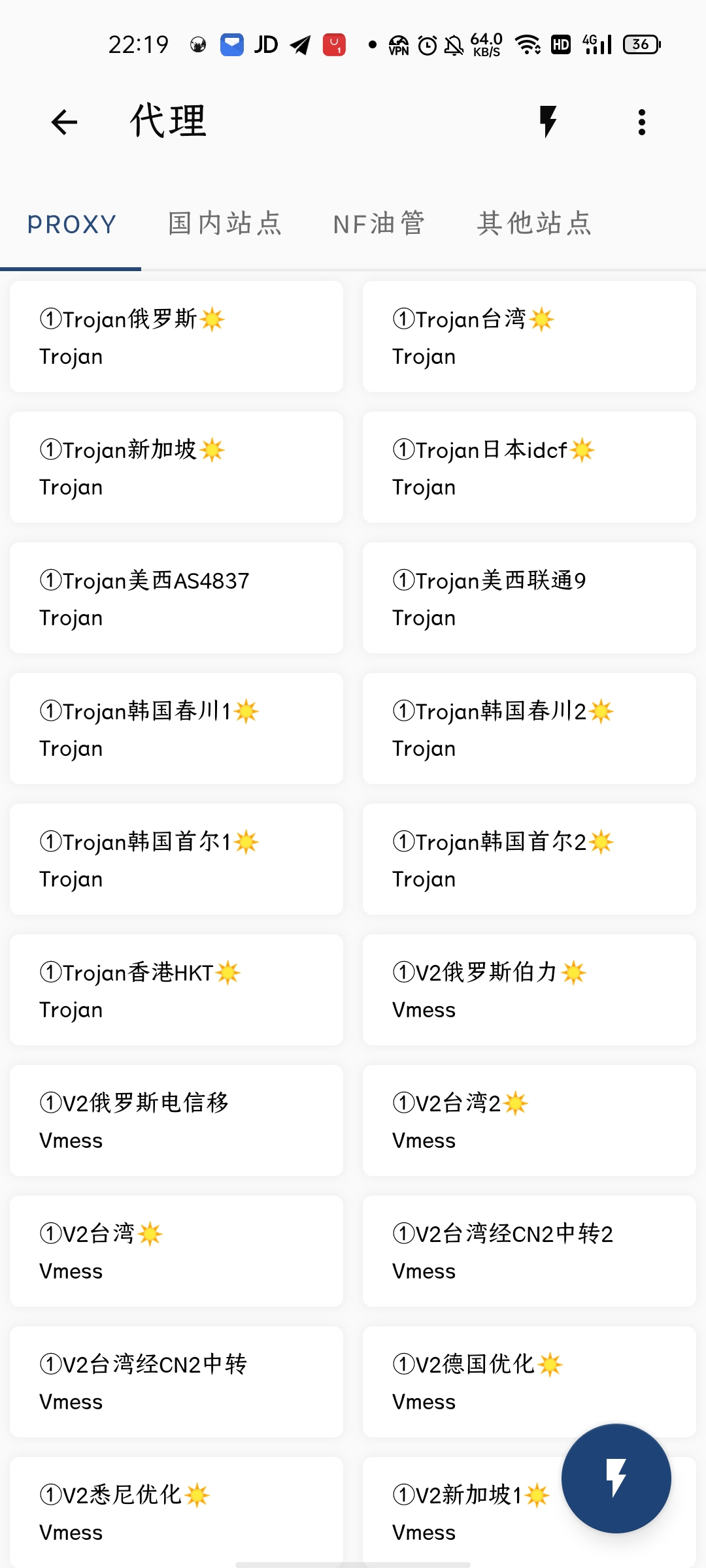Select the Trojan俄罗斯 proxy node
This screenshot has width=706, height=1568.
coord(176,336)
